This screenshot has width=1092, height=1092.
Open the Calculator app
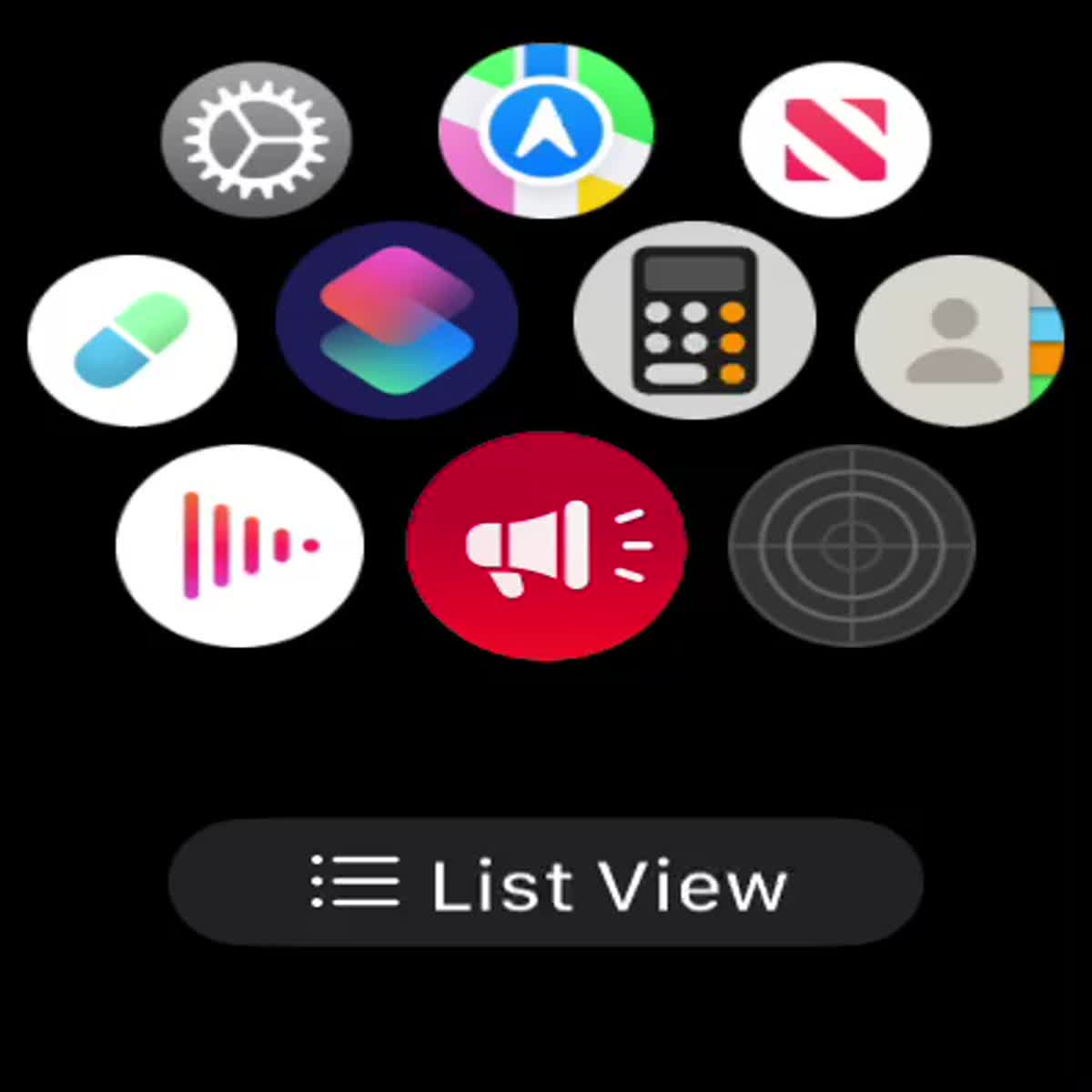694,319
